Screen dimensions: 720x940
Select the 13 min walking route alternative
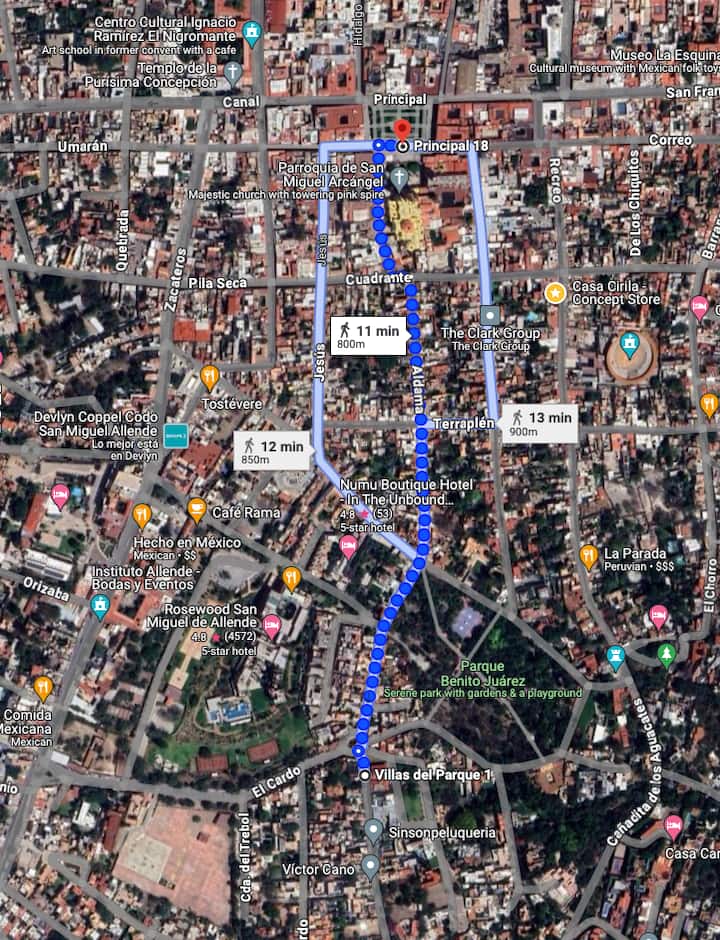pyautogui.click(x=540, y=423)
